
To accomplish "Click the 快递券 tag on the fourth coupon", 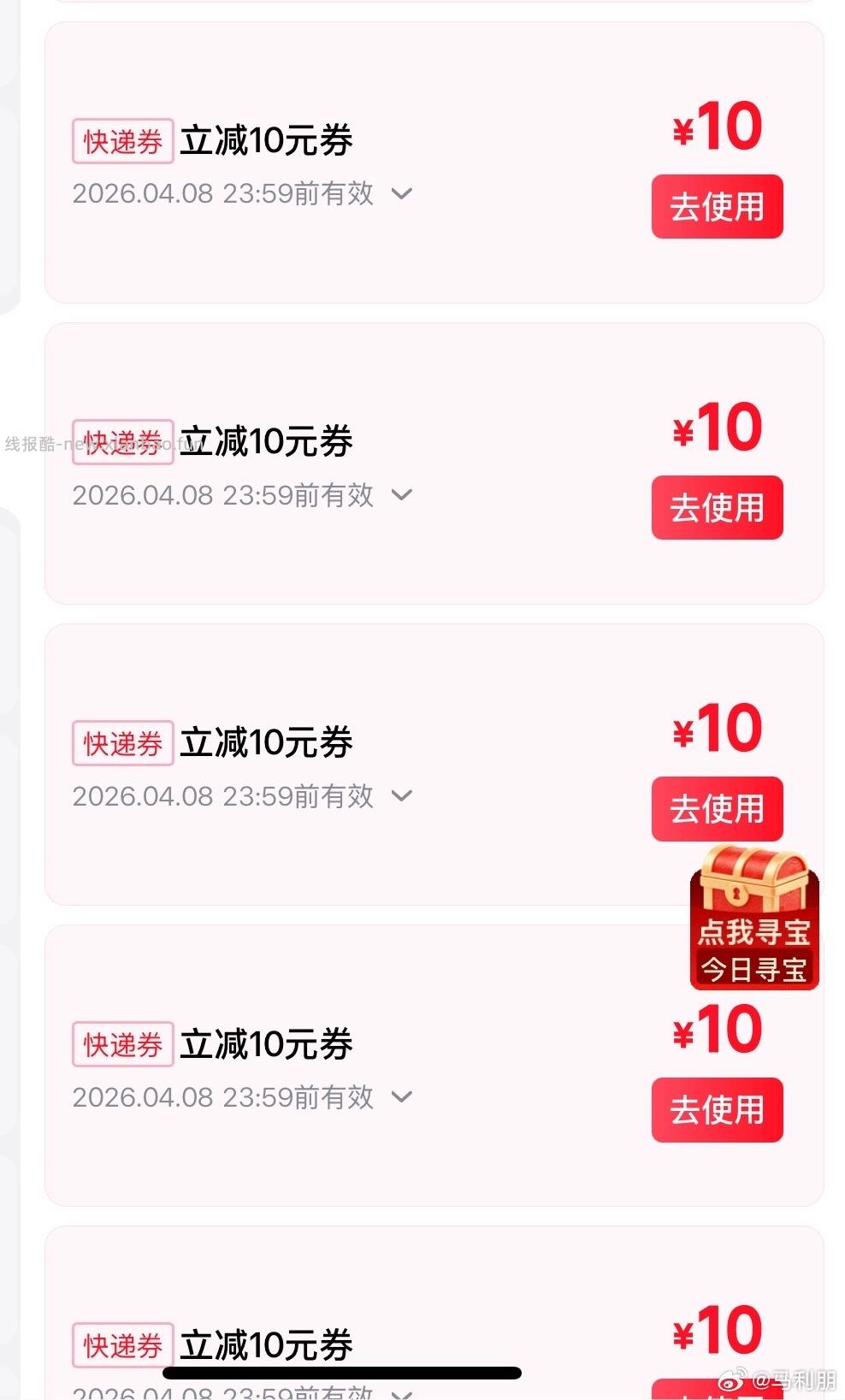I will point(122,1043).
